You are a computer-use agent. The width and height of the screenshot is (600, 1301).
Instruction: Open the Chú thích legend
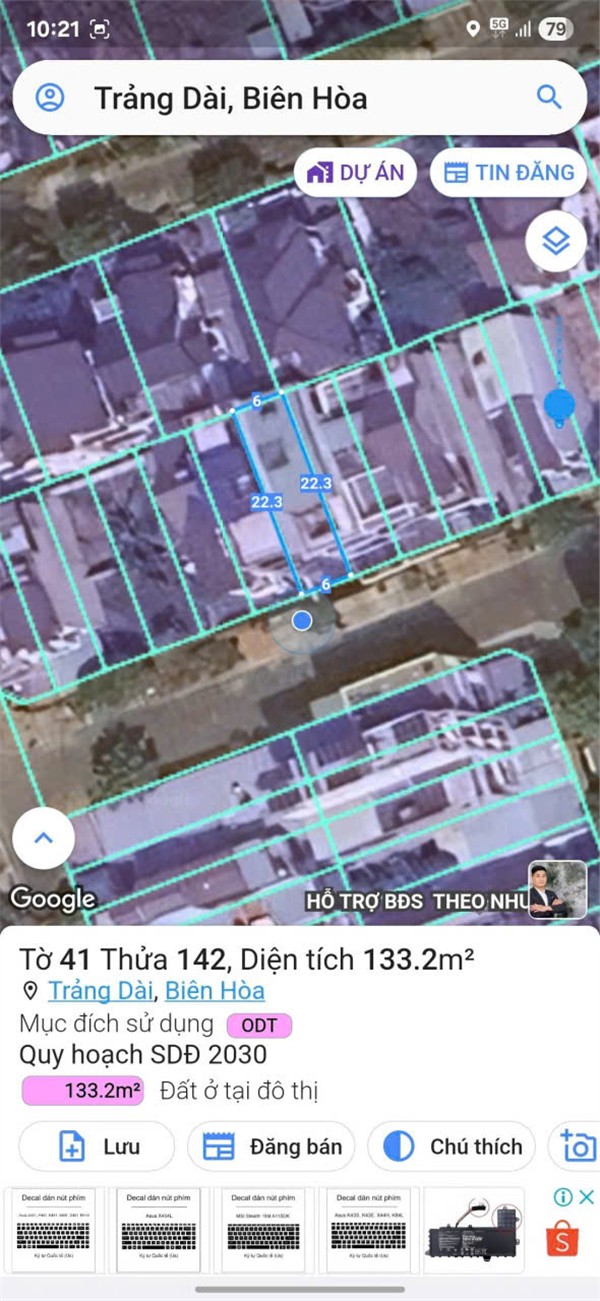tap(451, 1147)
